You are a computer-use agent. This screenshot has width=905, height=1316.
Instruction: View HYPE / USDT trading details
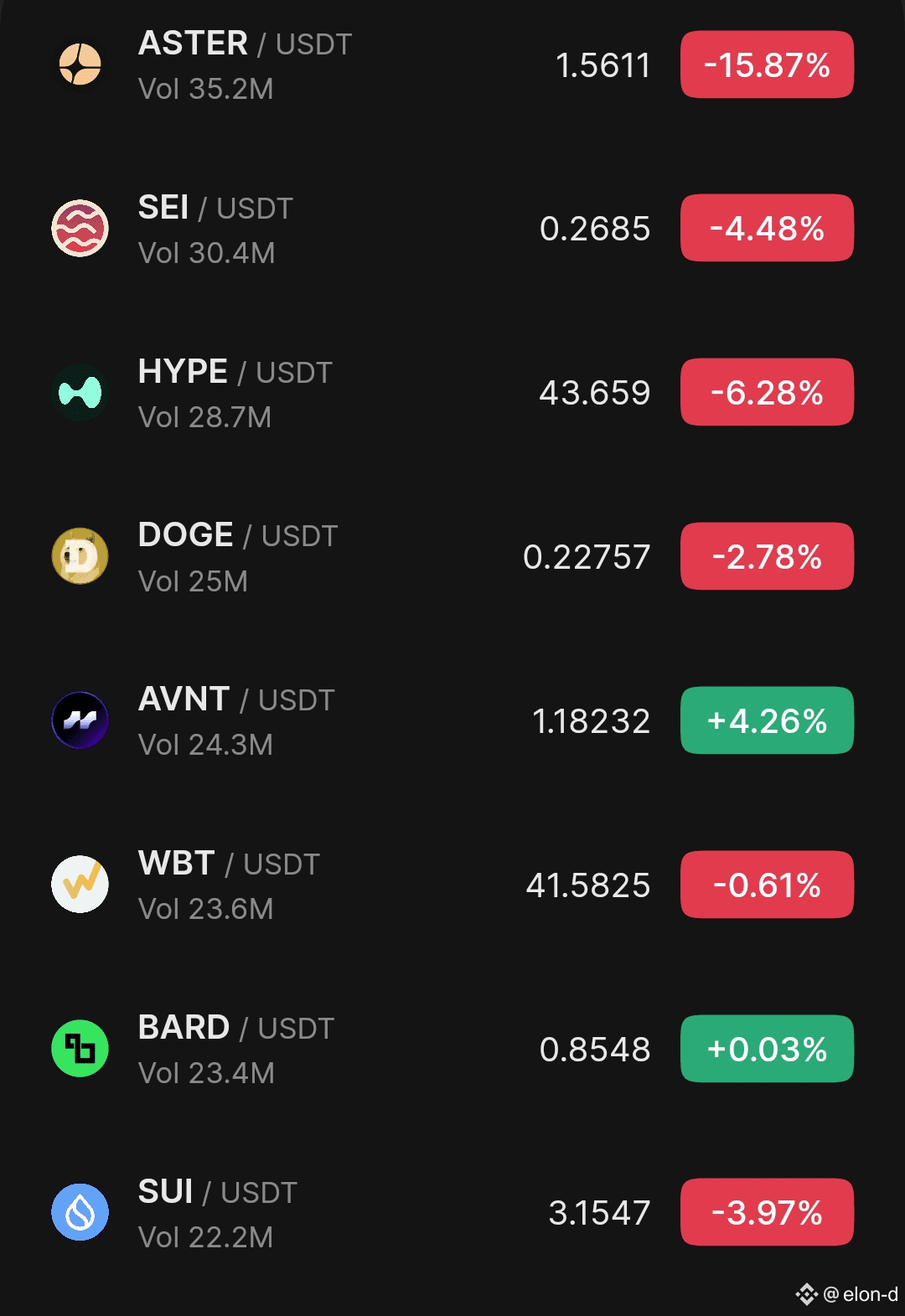click(x=235, y=393)
